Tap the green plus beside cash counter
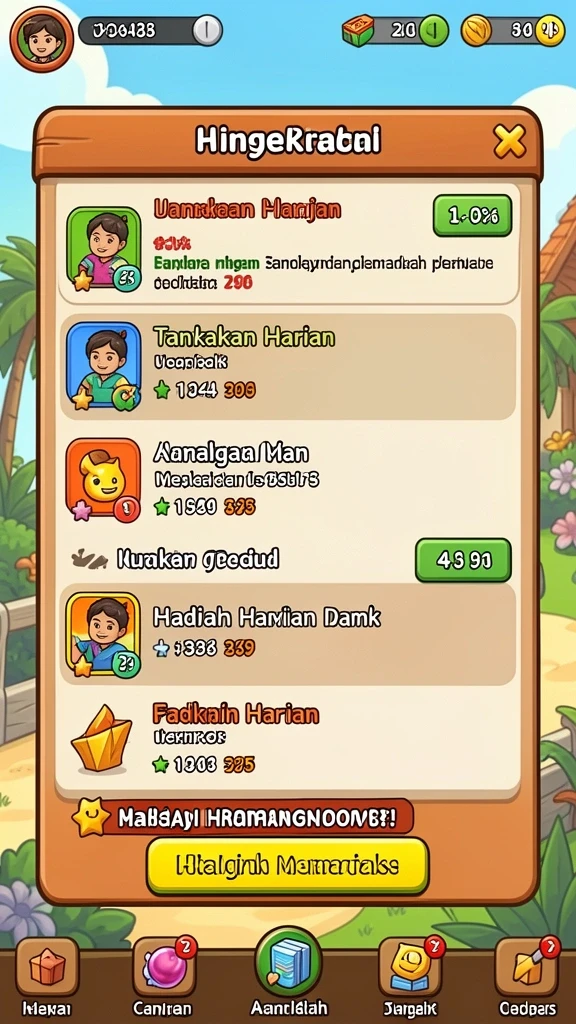Screen dimensions: 576x1024 (434, 31)
